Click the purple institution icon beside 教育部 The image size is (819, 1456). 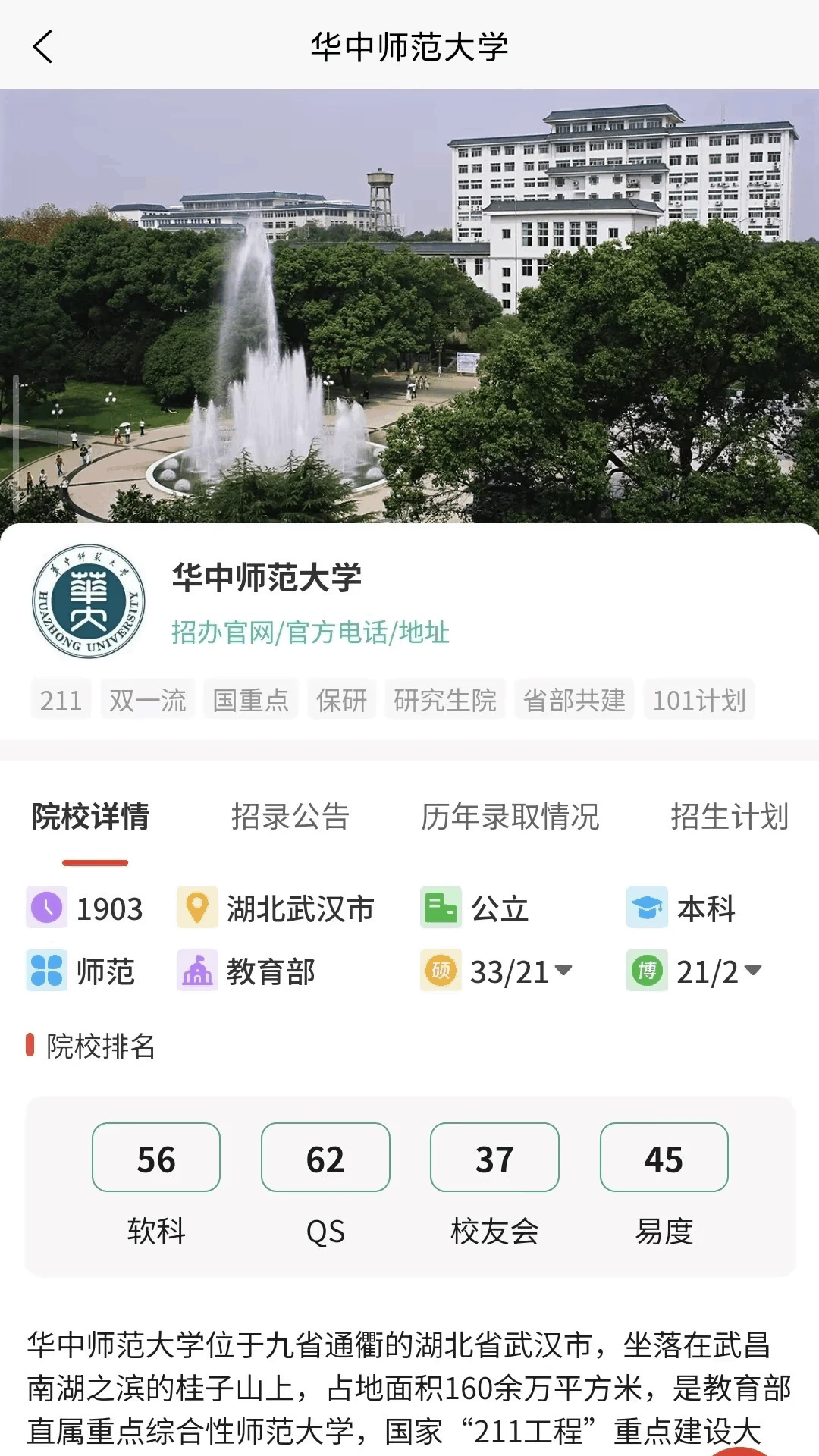pyautogui.click(x=199, y=971)
